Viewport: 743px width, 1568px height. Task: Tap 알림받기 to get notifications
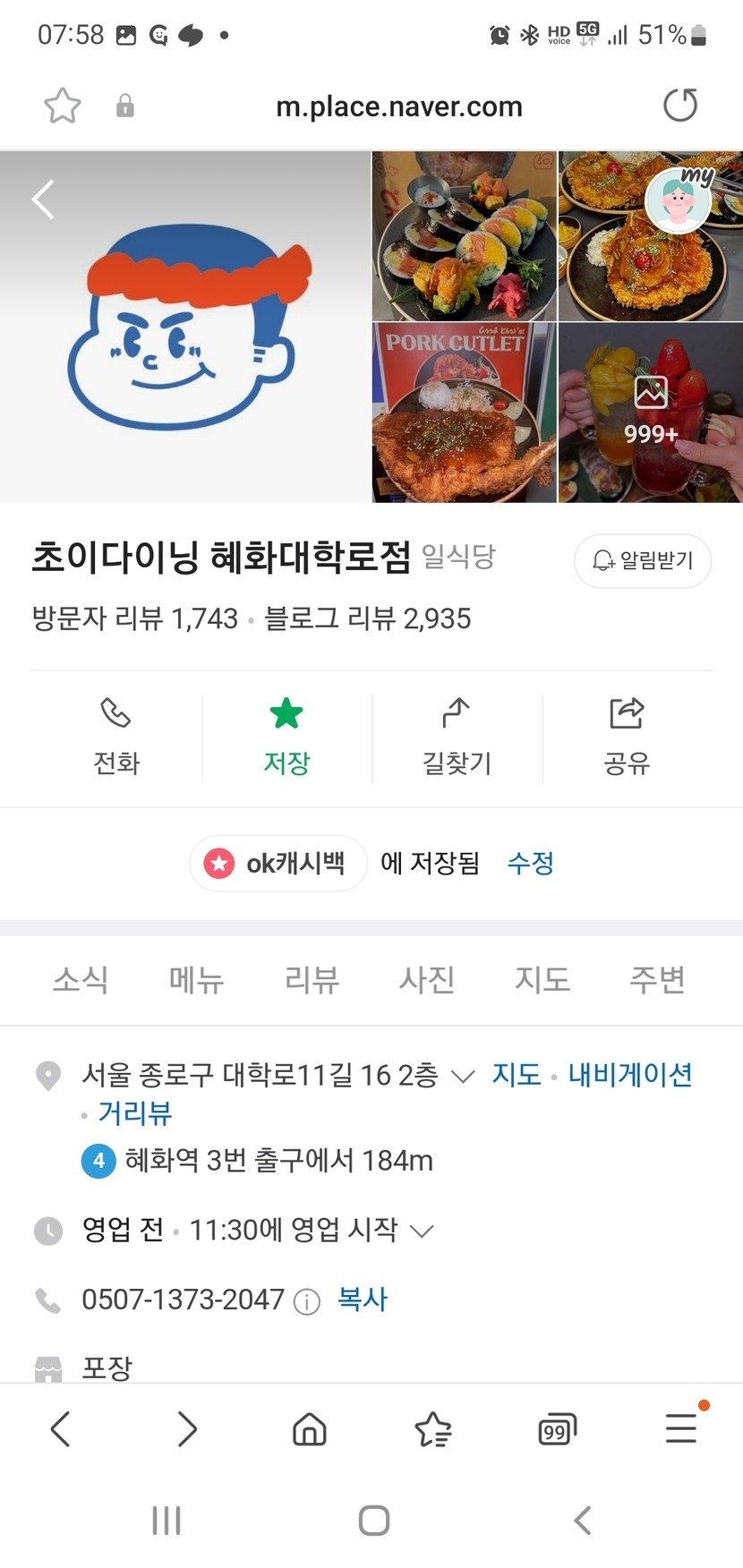642,561
